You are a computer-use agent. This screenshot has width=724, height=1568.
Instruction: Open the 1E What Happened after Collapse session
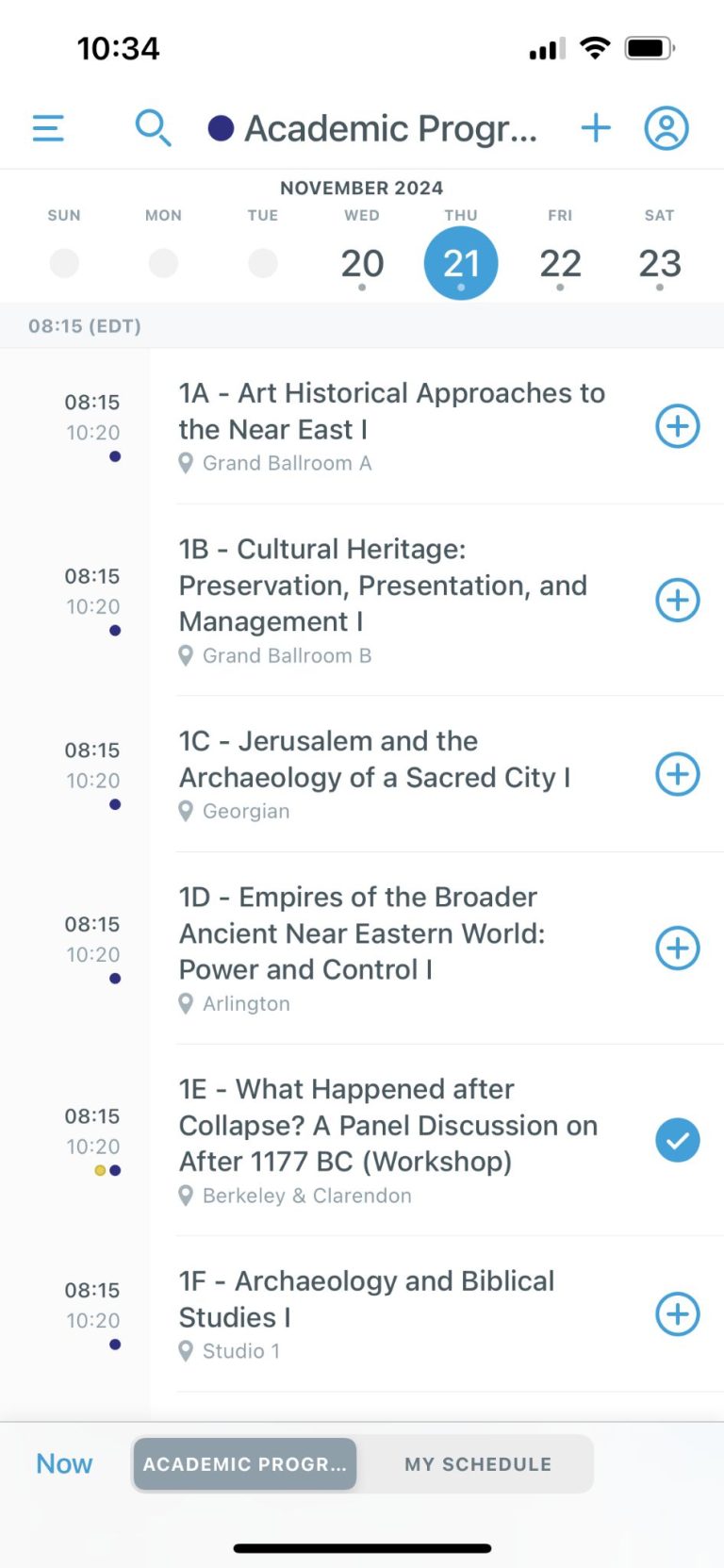pos(388,1125)
